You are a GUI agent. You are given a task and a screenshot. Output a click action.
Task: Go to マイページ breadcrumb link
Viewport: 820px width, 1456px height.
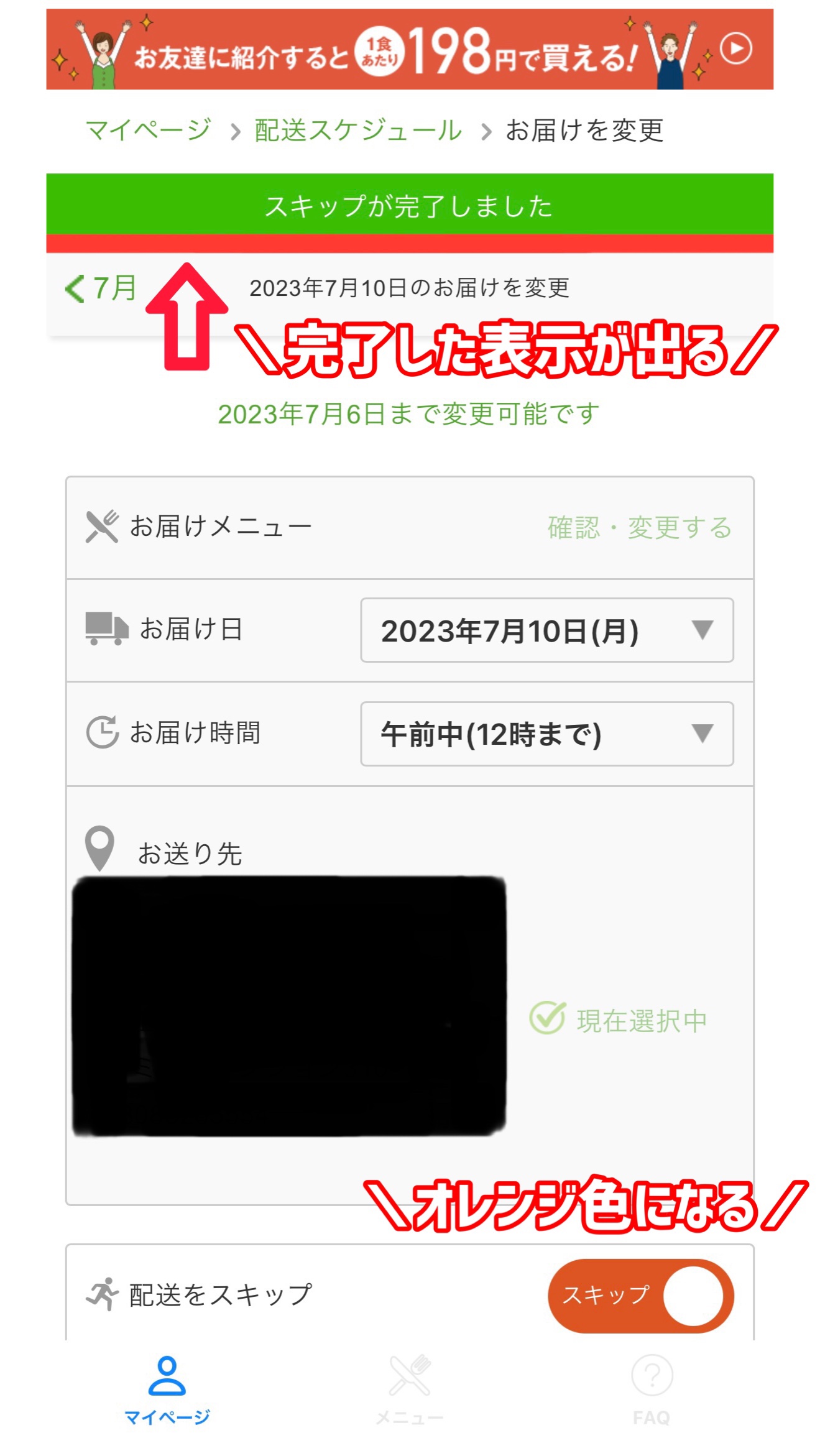pos(149,130)
